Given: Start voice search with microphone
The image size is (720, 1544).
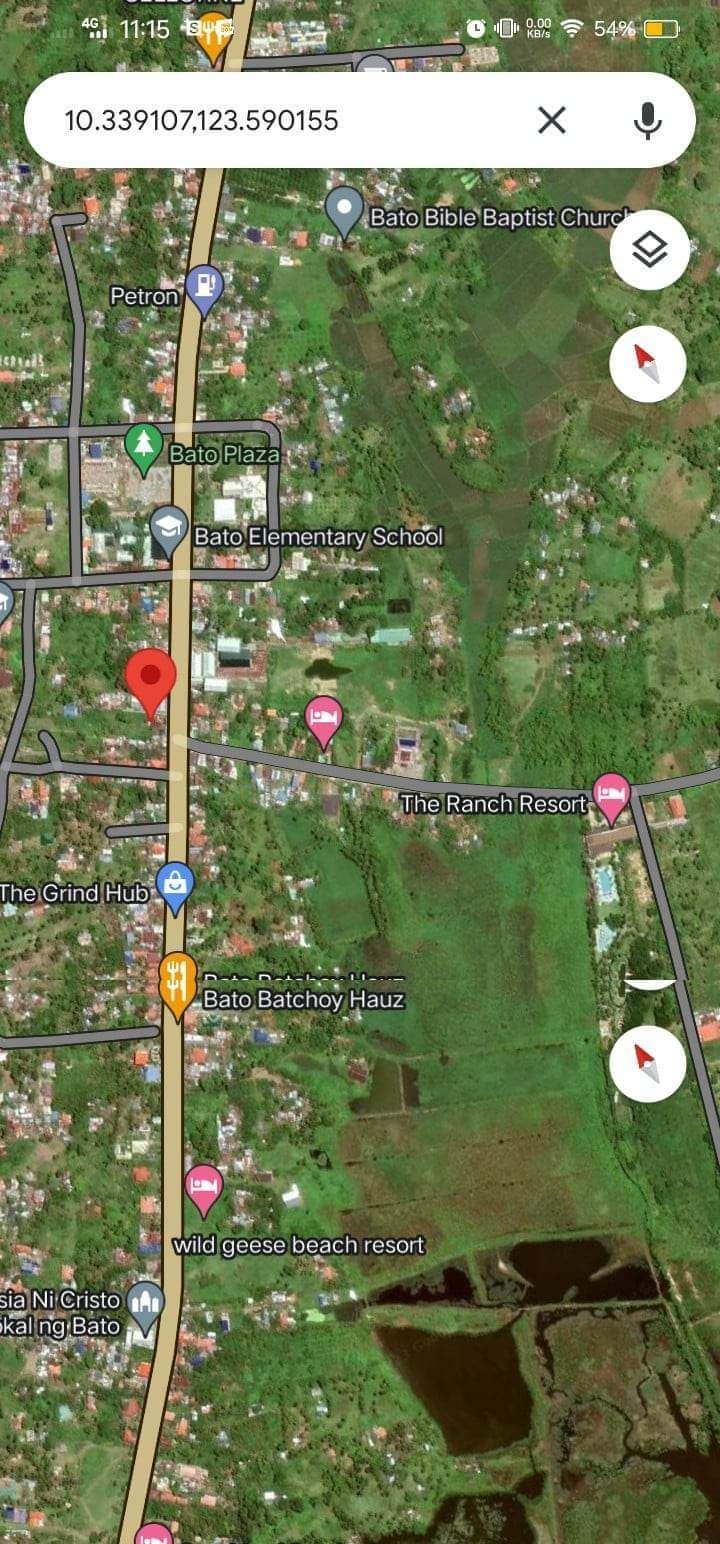Looking at the screenshot, I should click(x=647, y=121).
